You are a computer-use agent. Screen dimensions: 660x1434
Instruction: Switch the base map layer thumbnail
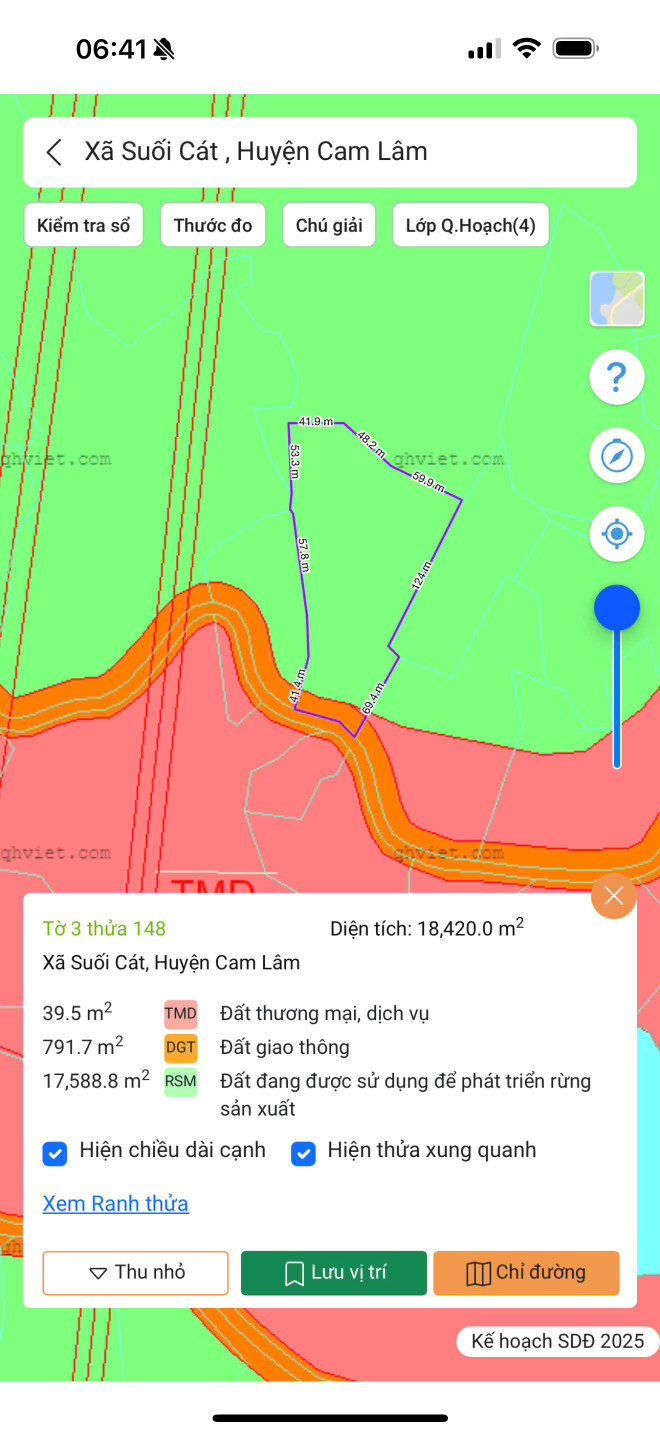[x=617, y=298]
